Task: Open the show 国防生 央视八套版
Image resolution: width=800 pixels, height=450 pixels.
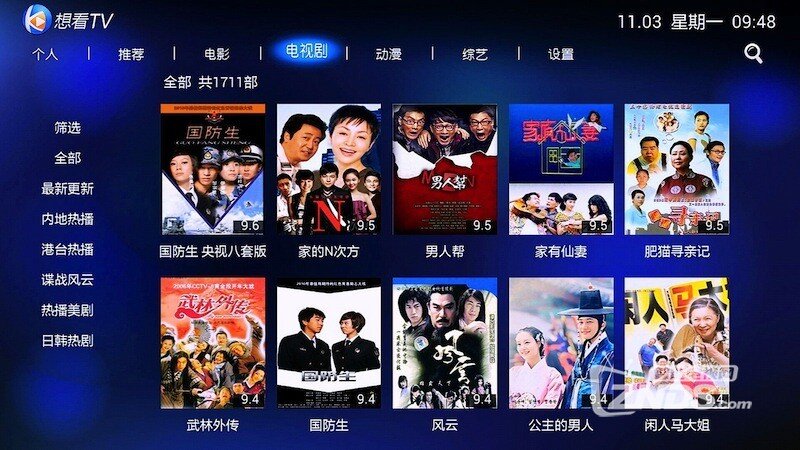Action: (x=213, y=170)
